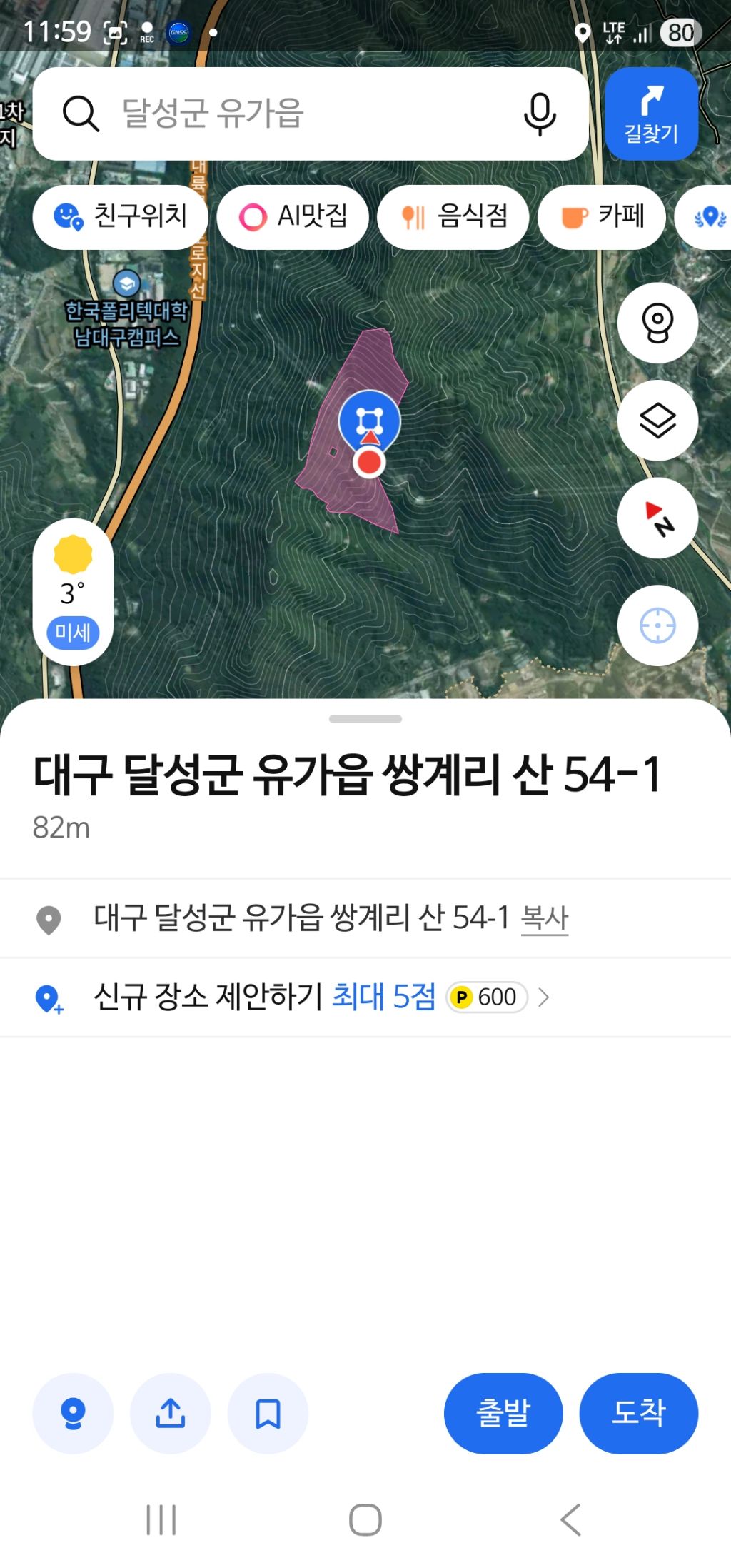Image resolution: width=731 pixels, height=1568 pixels.
Task: Open 길찾기 directions
Action: pyautogui.click(x=650, y=114)
